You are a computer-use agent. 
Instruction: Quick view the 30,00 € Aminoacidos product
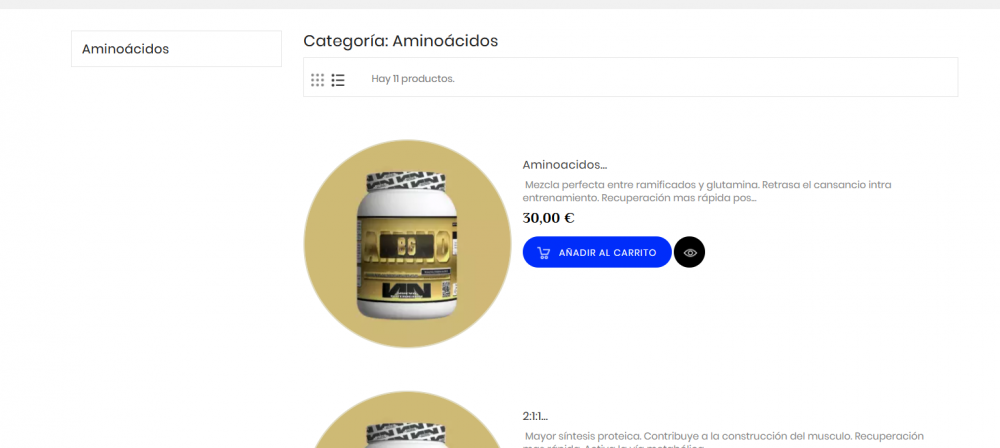[689, 252]
